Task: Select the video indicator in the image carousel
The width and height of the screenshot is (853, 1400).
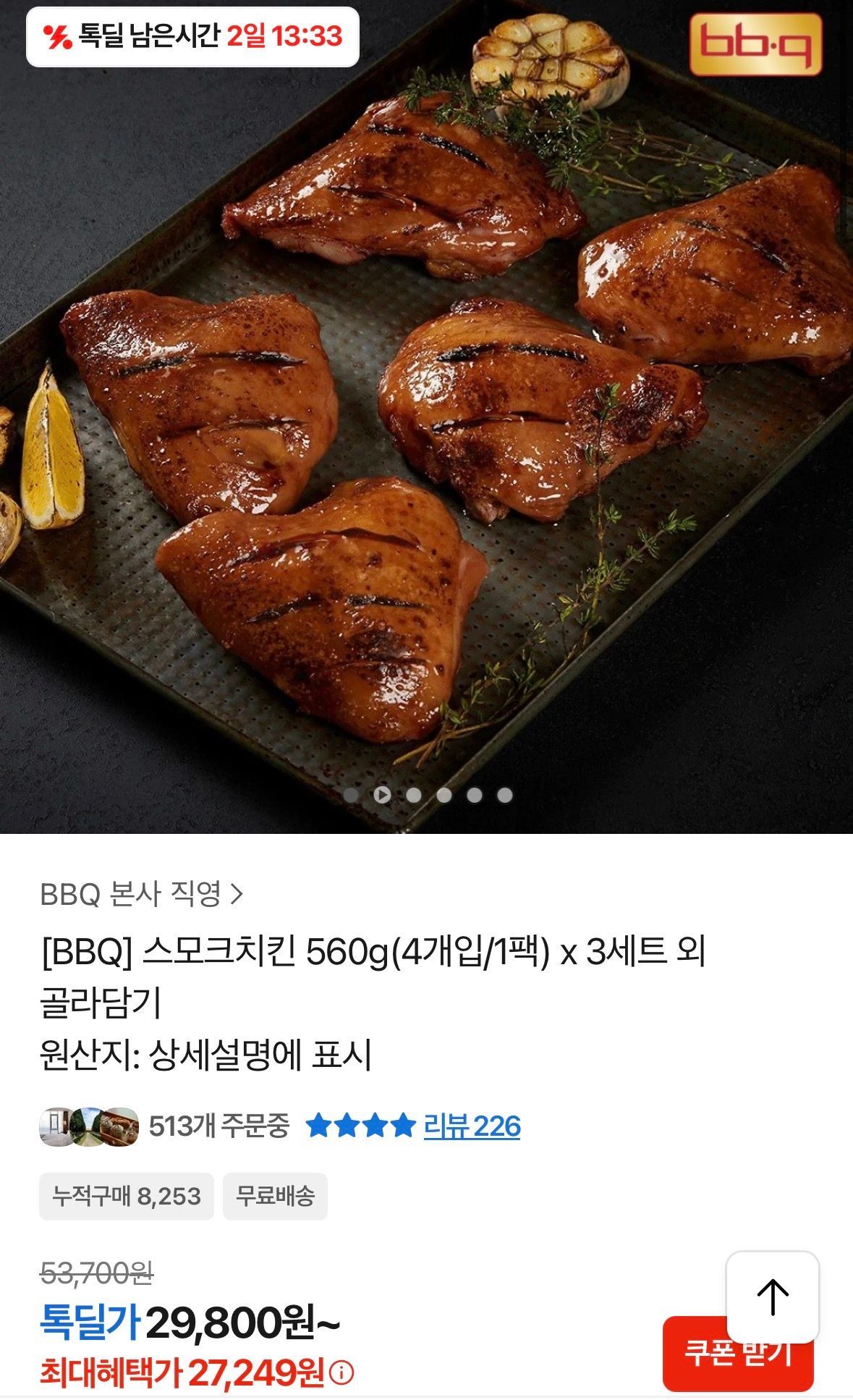Action: coord(382,795)
